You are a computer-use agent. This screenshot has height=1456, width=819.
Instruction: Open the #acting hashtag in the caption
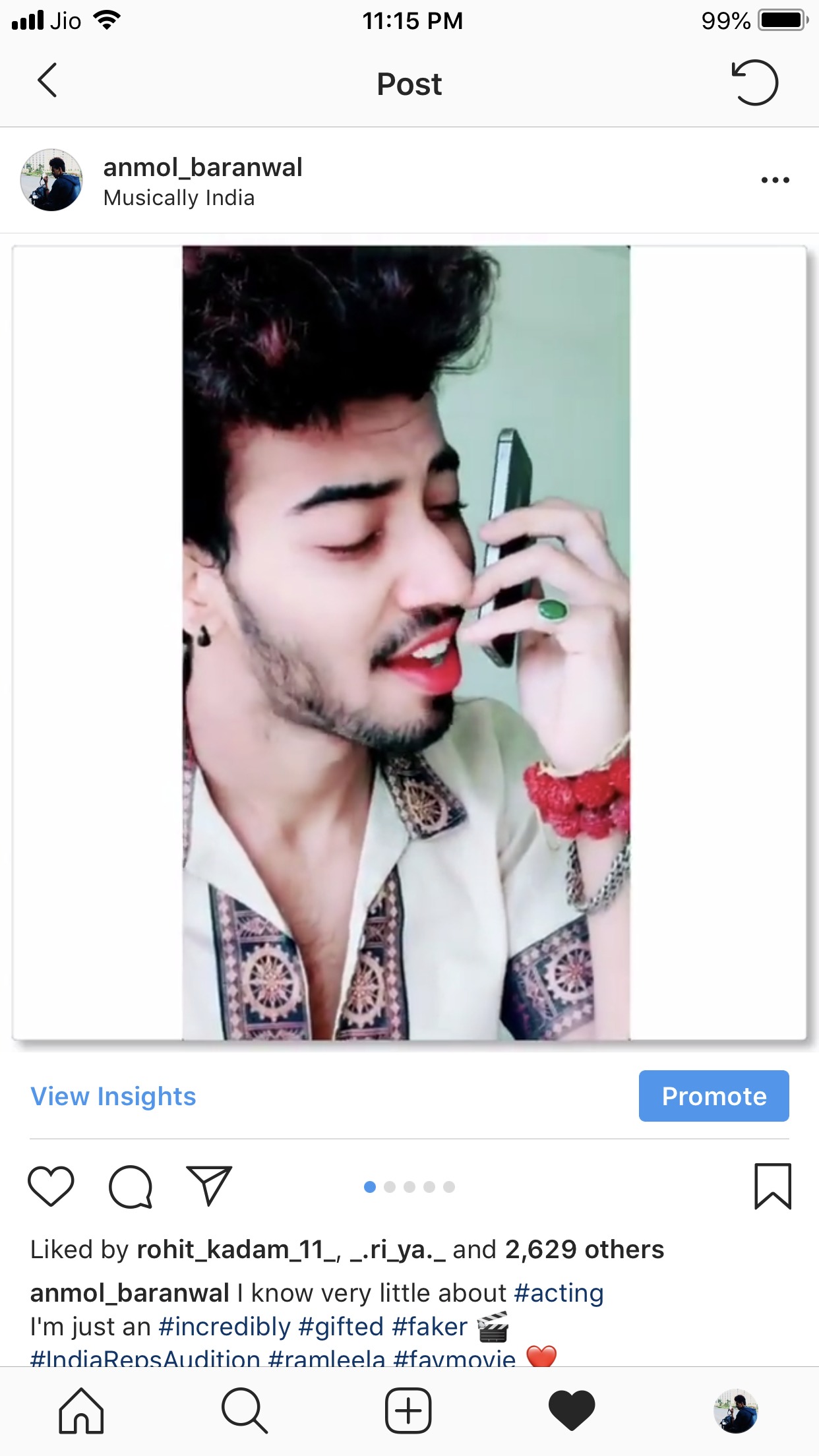(559, 1293)
